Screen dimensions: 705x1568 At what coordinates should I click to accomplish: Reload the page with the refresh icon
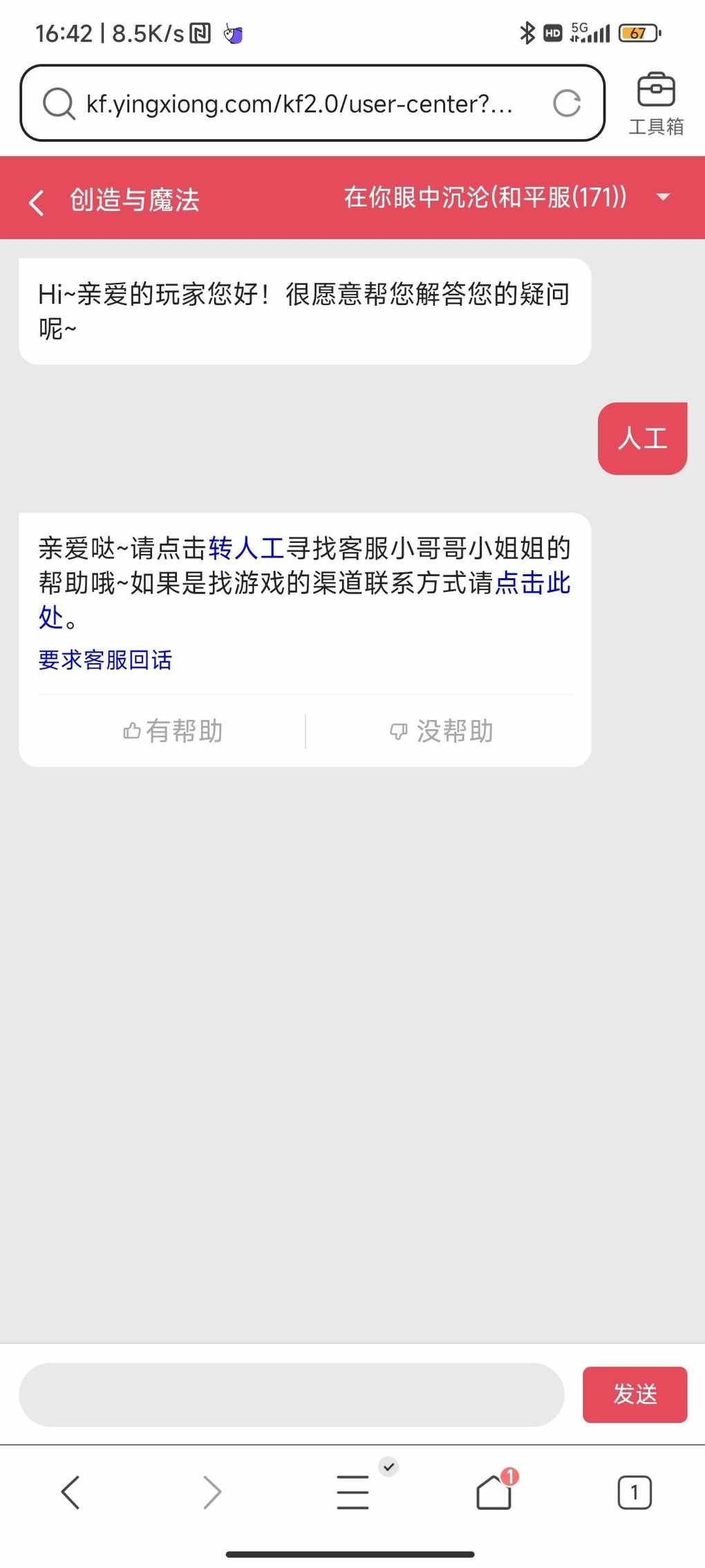coord(567,104)
